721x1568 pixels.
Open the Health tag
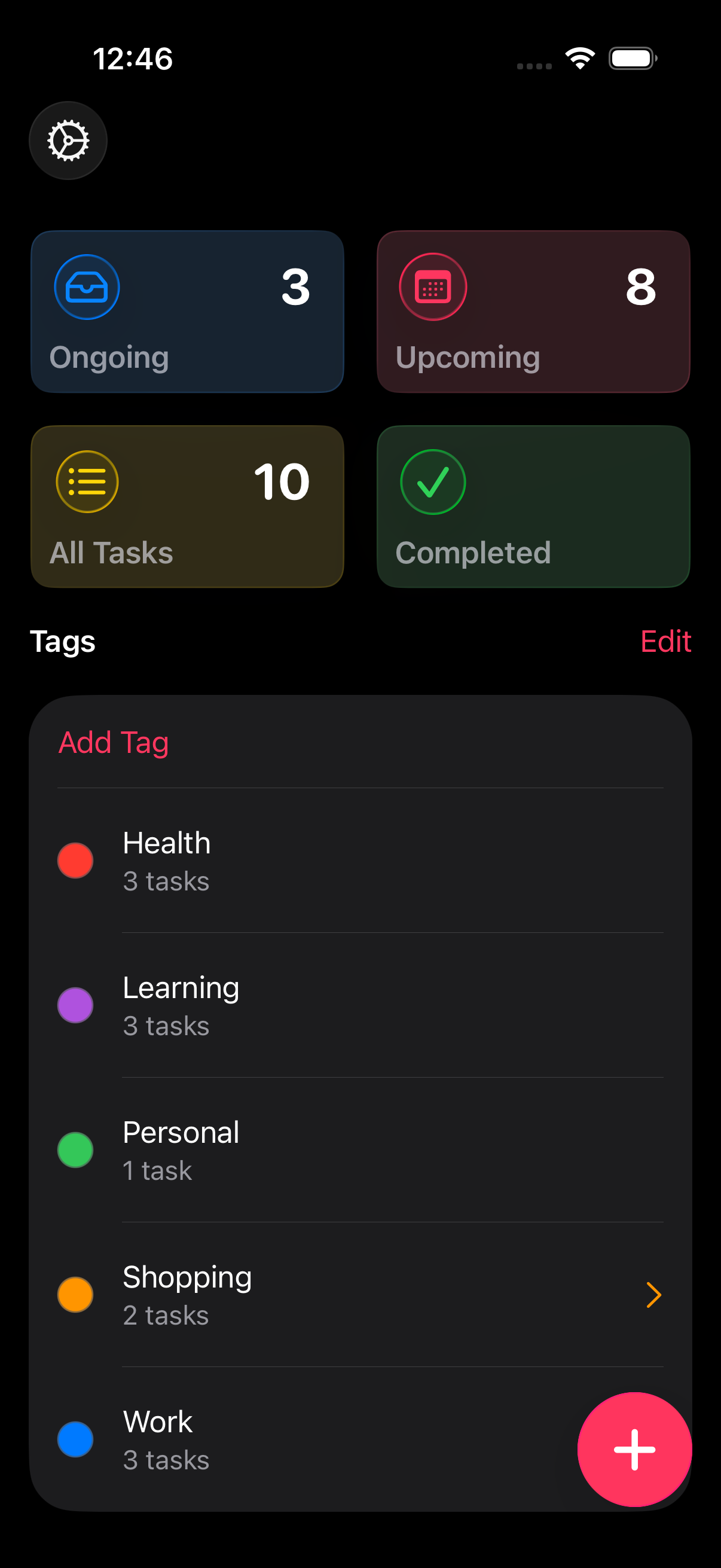pos(360,861)
